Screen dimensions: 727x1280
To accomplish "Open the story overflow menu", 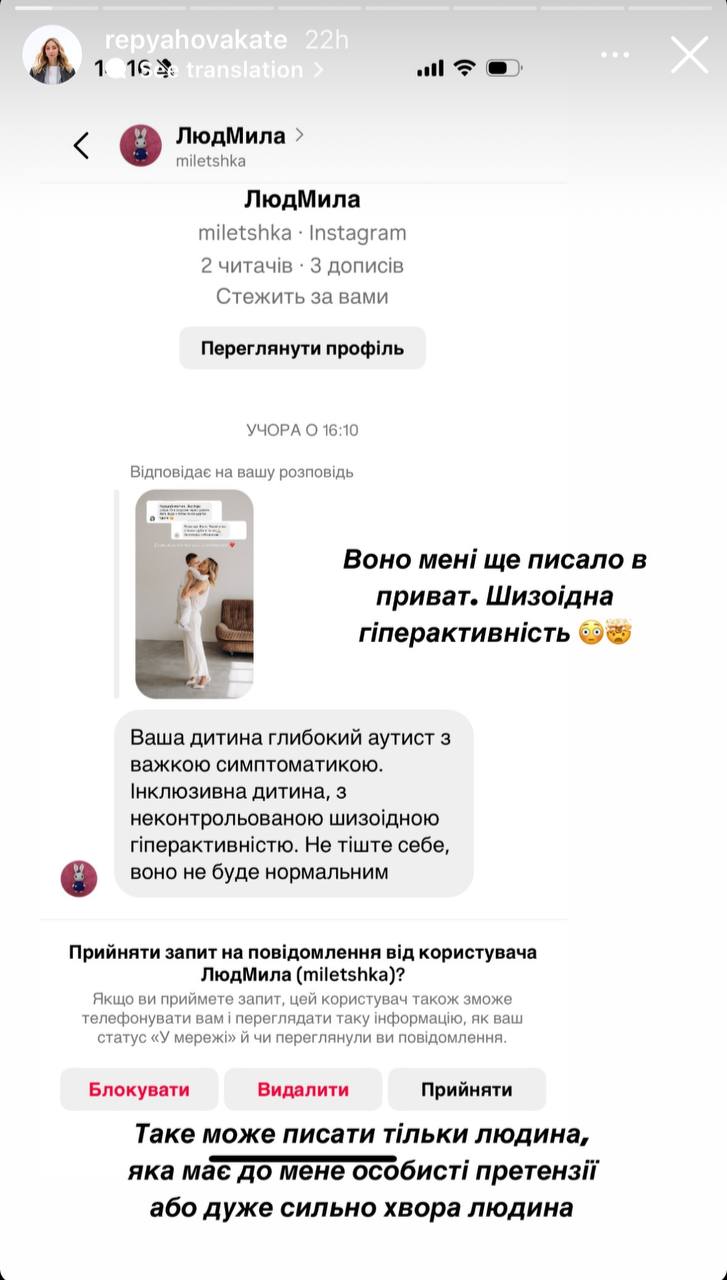I will point(615,55).
